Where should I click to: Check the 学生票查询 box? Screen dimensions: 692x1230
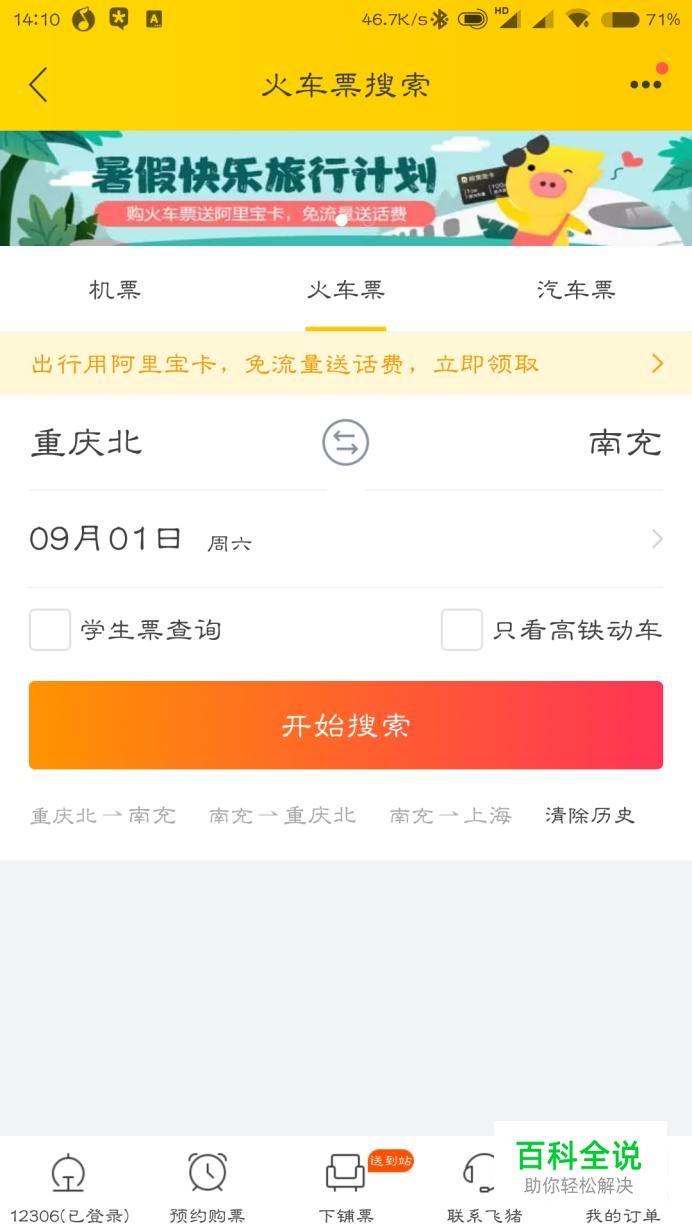pos(50,630)
